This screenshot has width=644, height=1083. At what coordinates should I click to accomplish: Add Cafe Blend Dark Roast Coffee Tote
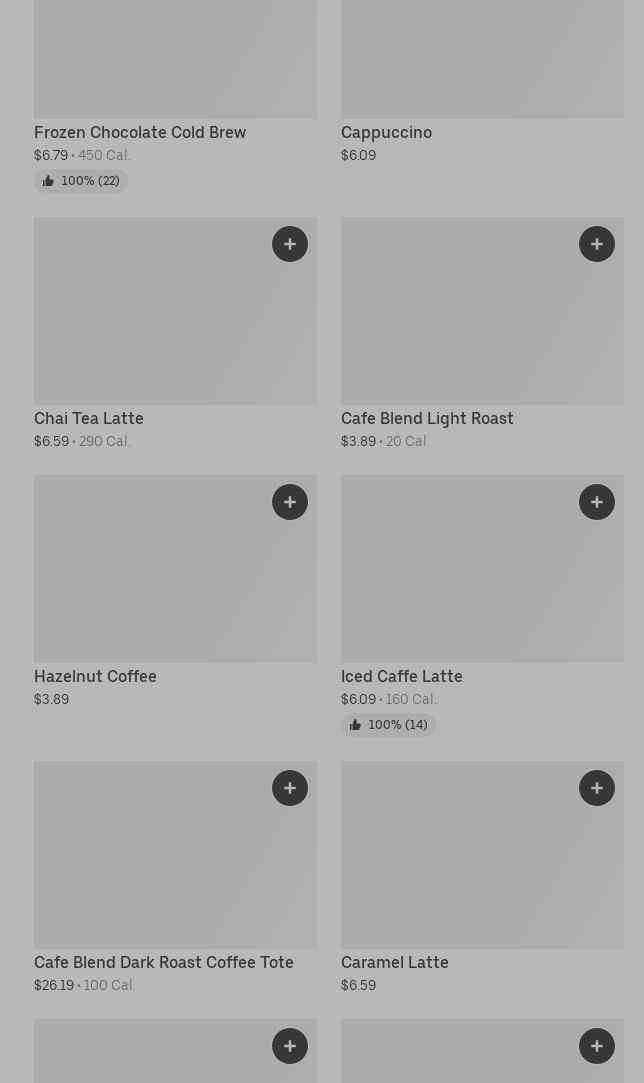[290, 788]
